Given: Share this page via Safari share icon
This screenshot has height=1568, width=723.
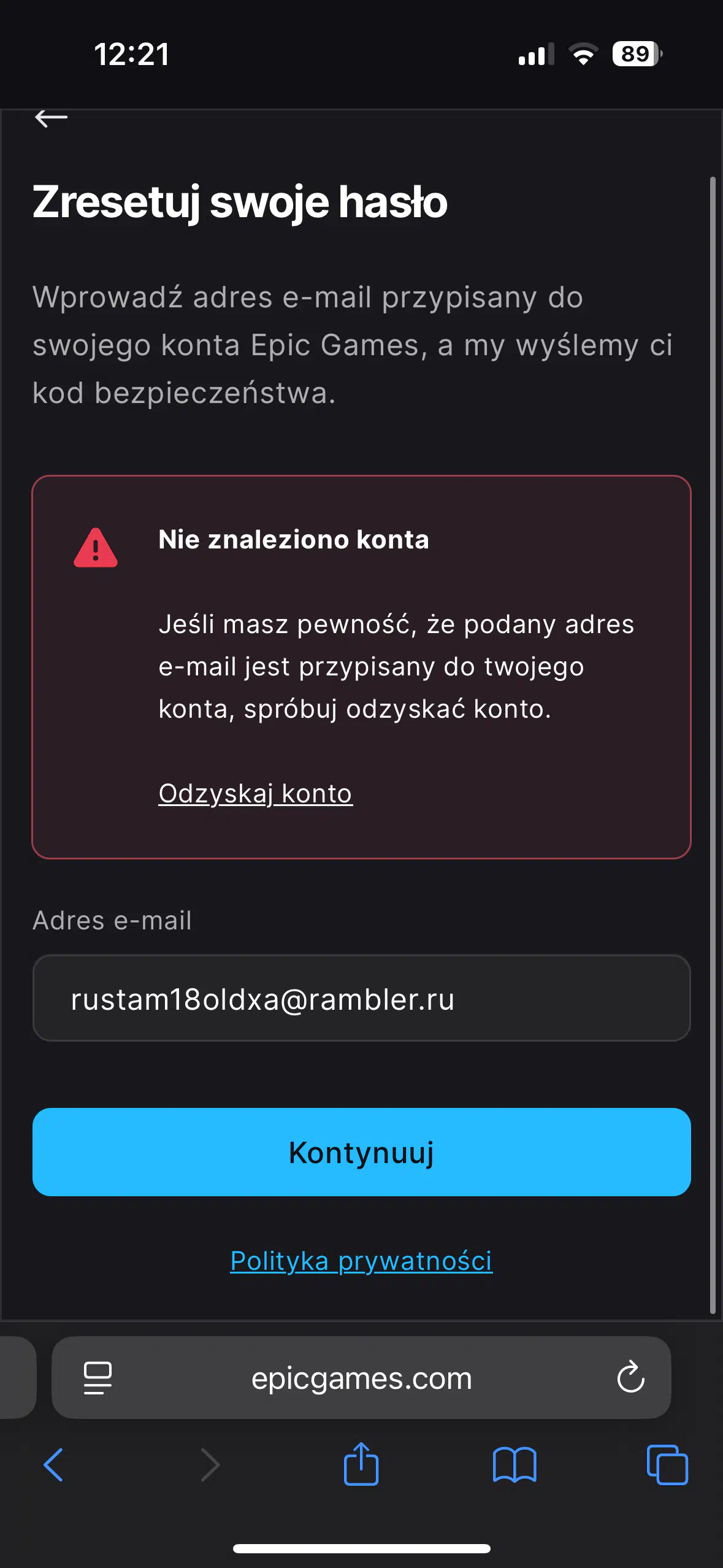Looking at the screenshot, I should (x=361, y=1464).
